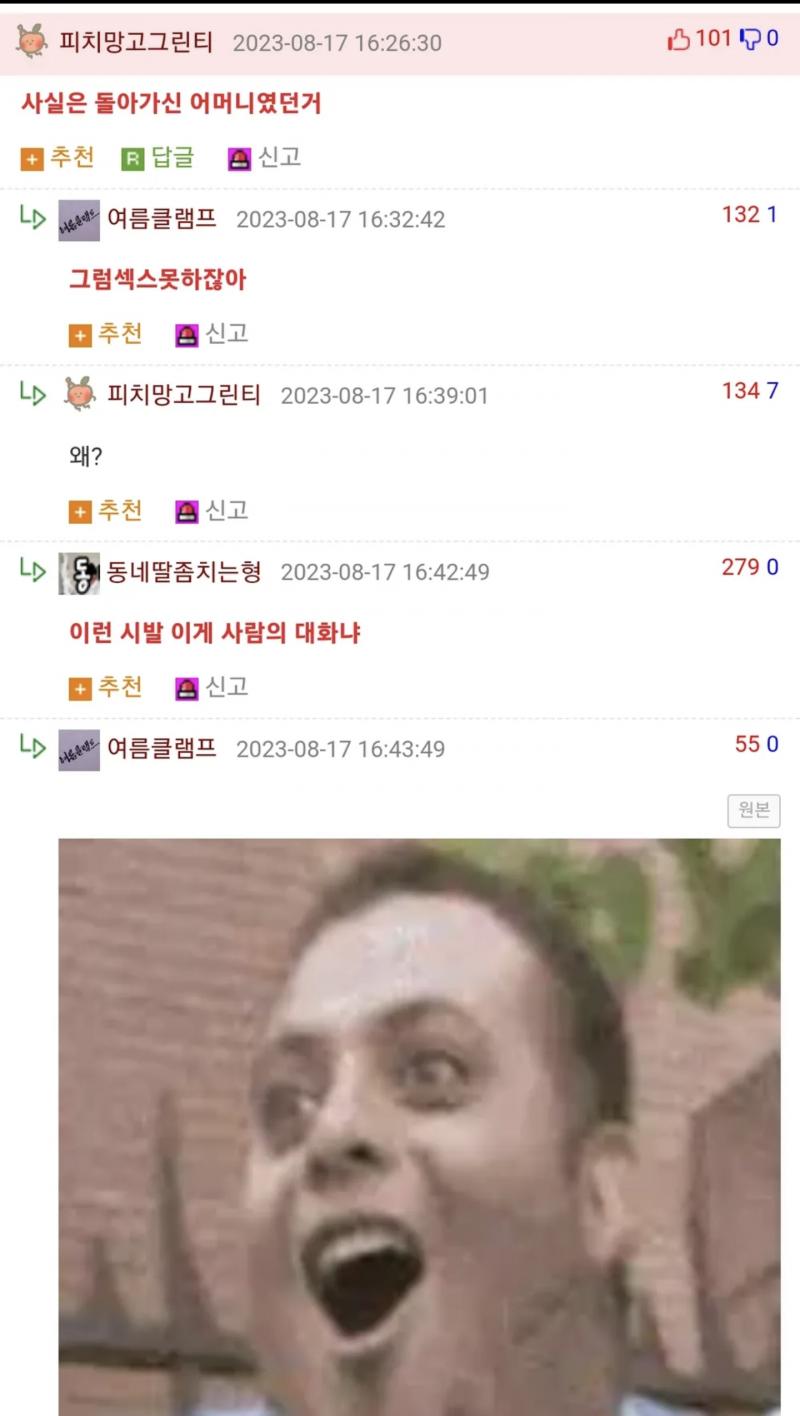Tap the 원본 button above the image
Screen dimensions: 800x1416
click(x=753, y=811)
